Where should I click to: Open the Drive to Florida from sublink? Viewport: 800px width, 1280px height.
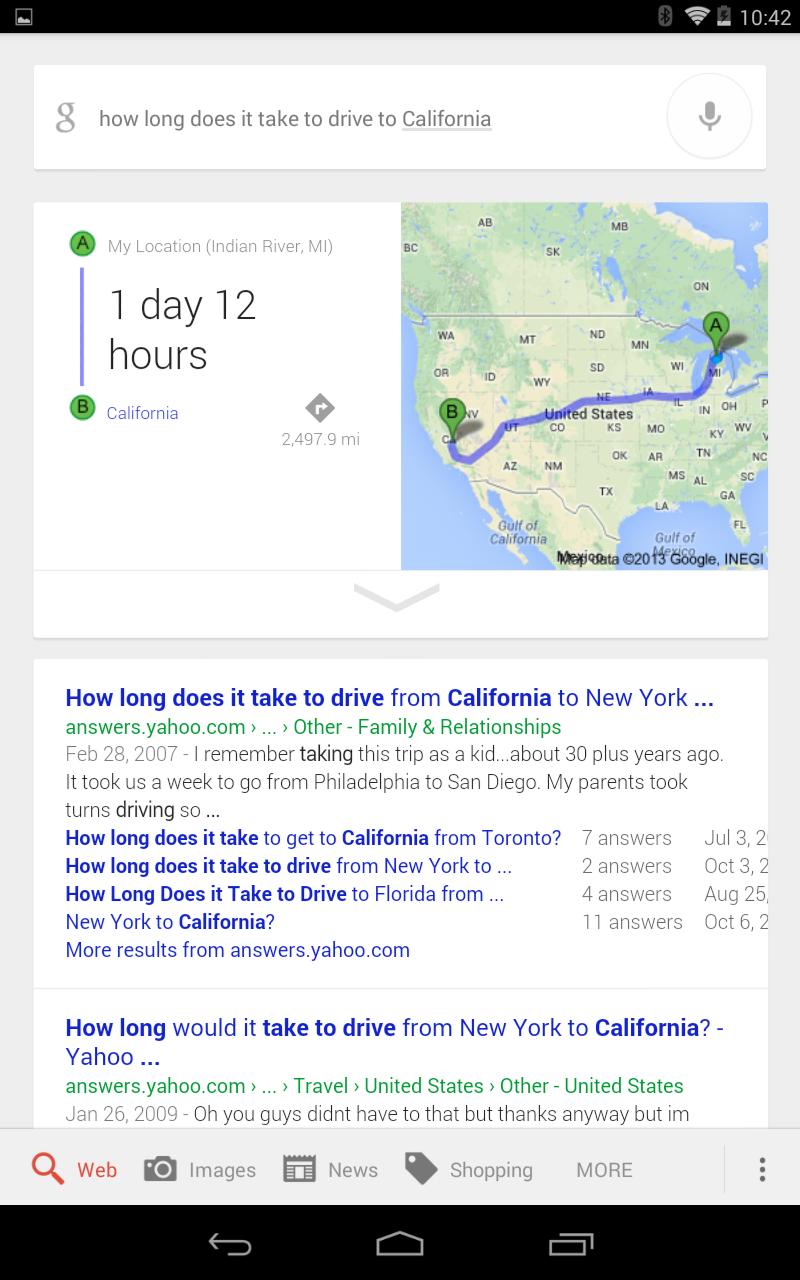[284, 894]
